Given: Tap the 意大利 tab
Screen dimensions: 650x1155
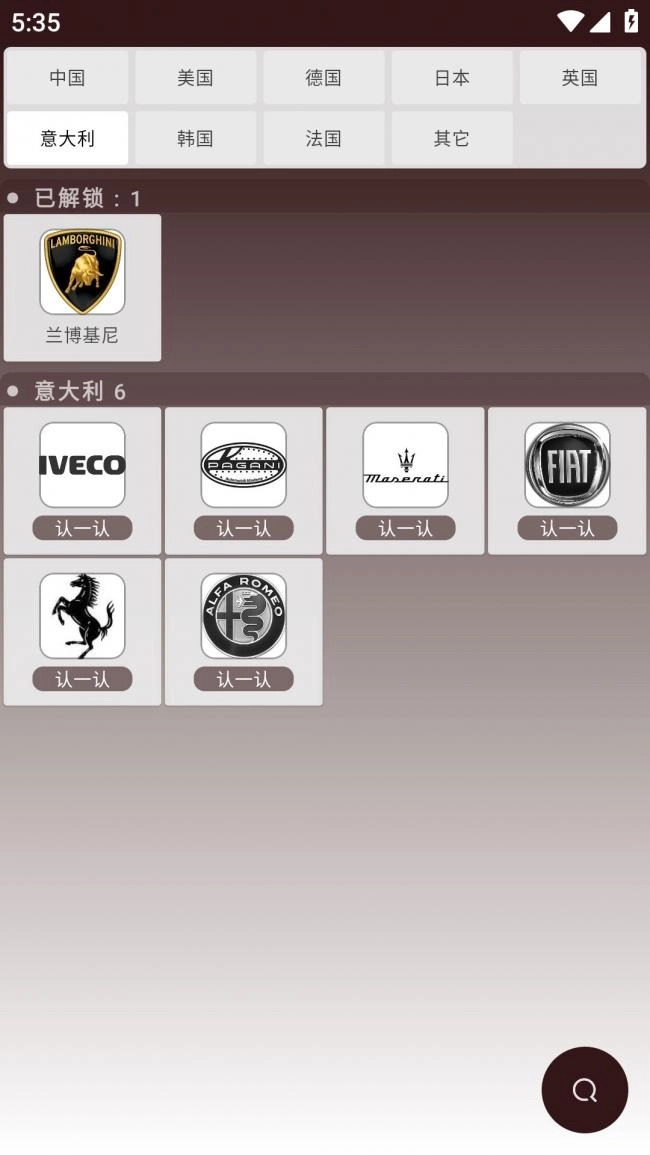Looking at the screenshot, I should tap(67, 138).
